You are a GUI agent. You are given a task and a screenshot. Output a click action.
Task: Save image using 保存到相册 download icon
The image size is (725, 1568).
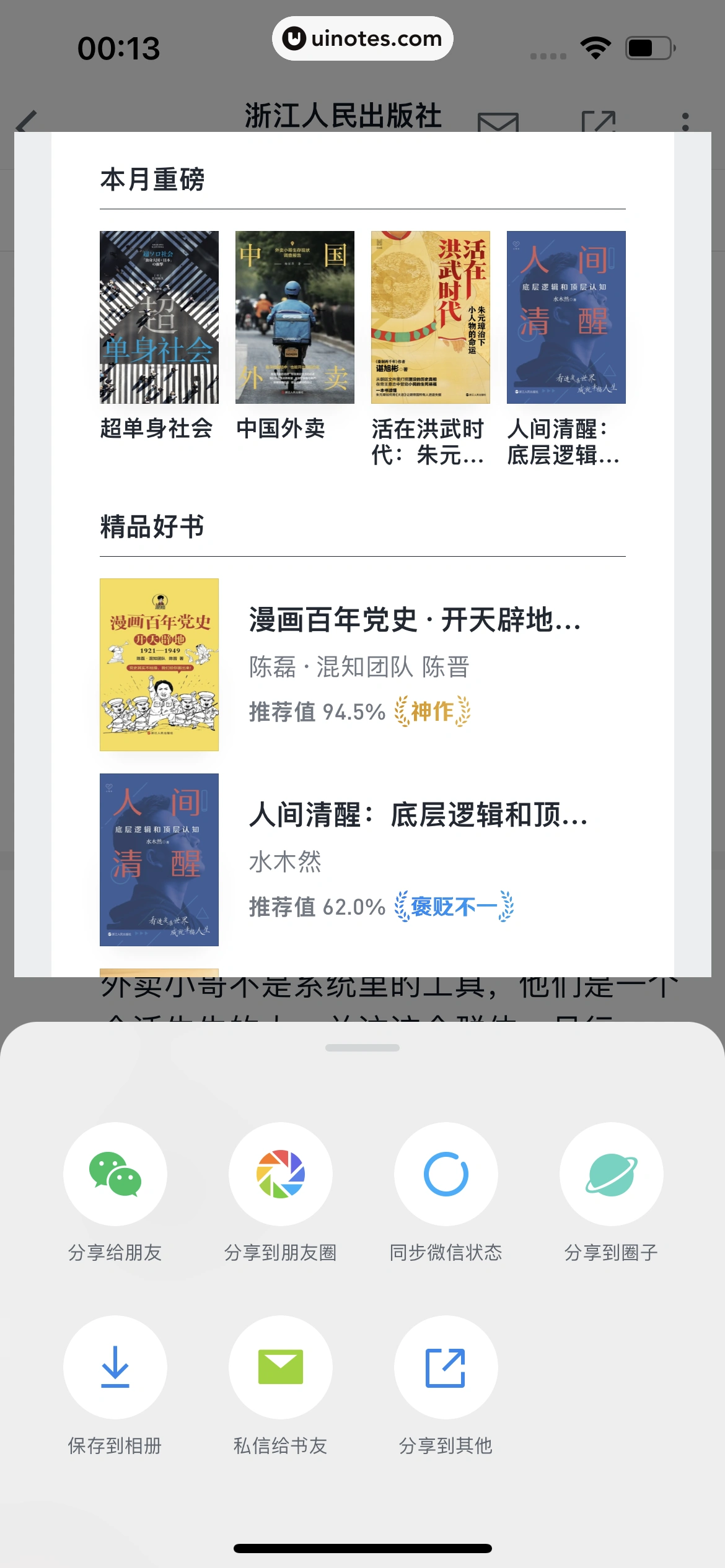[x=115, y=1366]
